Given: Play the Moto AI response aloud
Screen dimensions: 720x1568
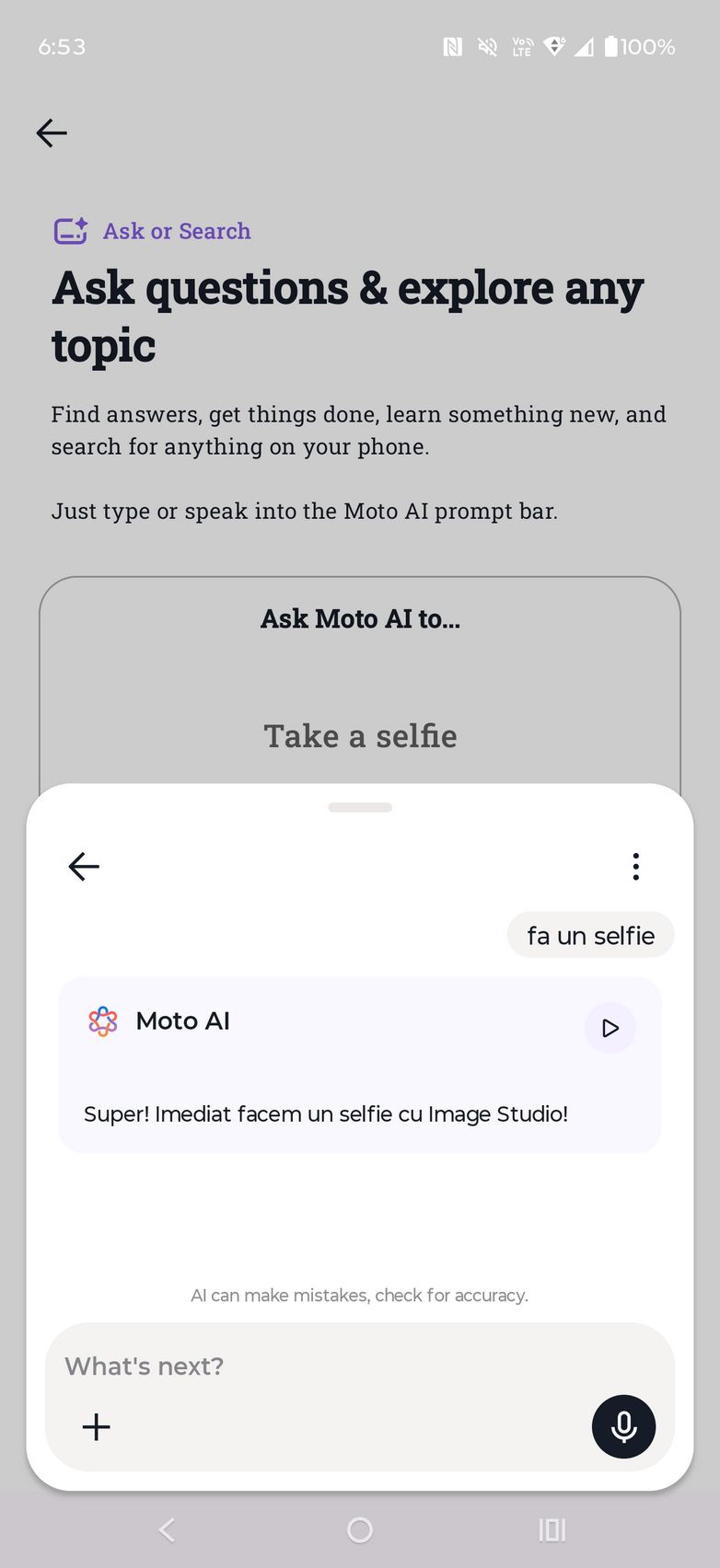Looking at the screenshot, I should pyautogui.click(x=610, y=1028).
